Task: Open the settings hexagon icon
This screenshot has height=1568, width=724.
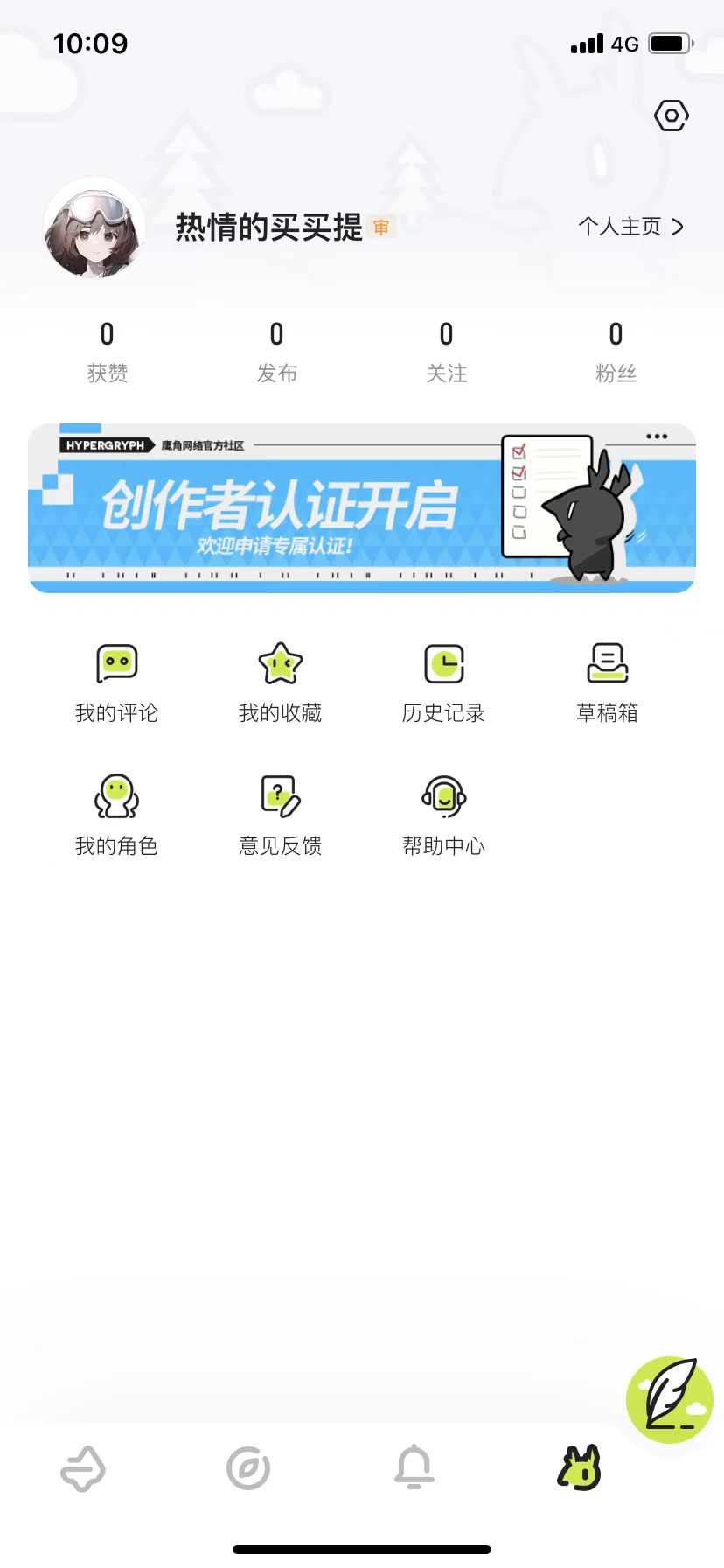Action: (671, 115)
